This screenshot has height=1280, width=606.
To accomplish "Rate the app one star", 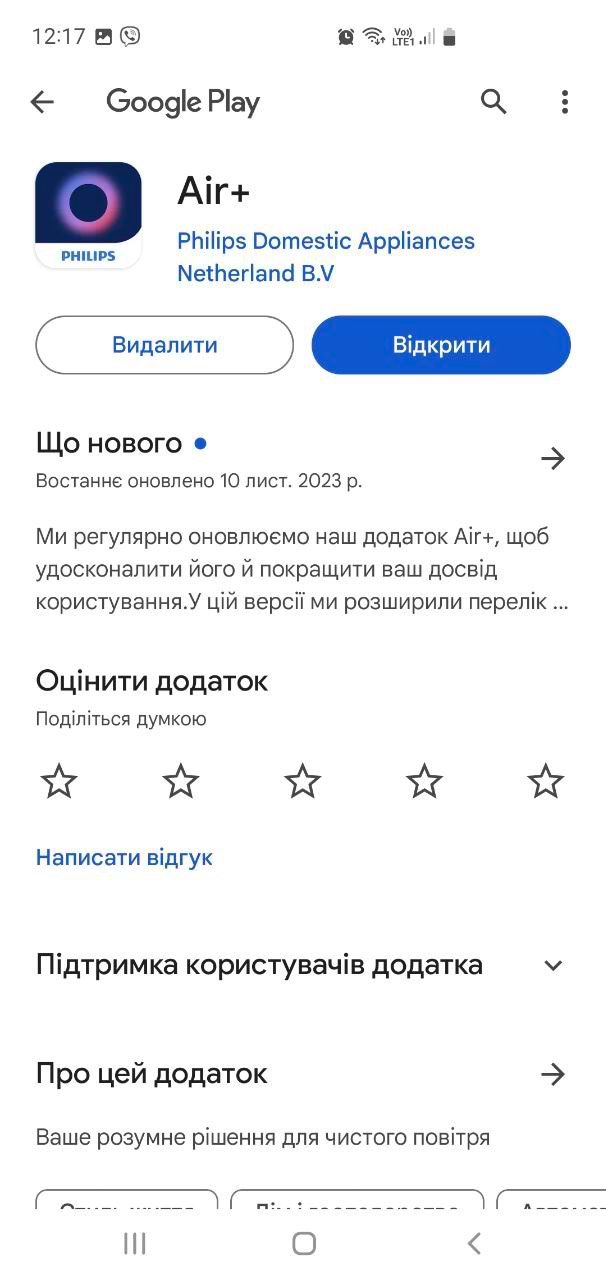I will pyautogui.click(x=59, y=781).
